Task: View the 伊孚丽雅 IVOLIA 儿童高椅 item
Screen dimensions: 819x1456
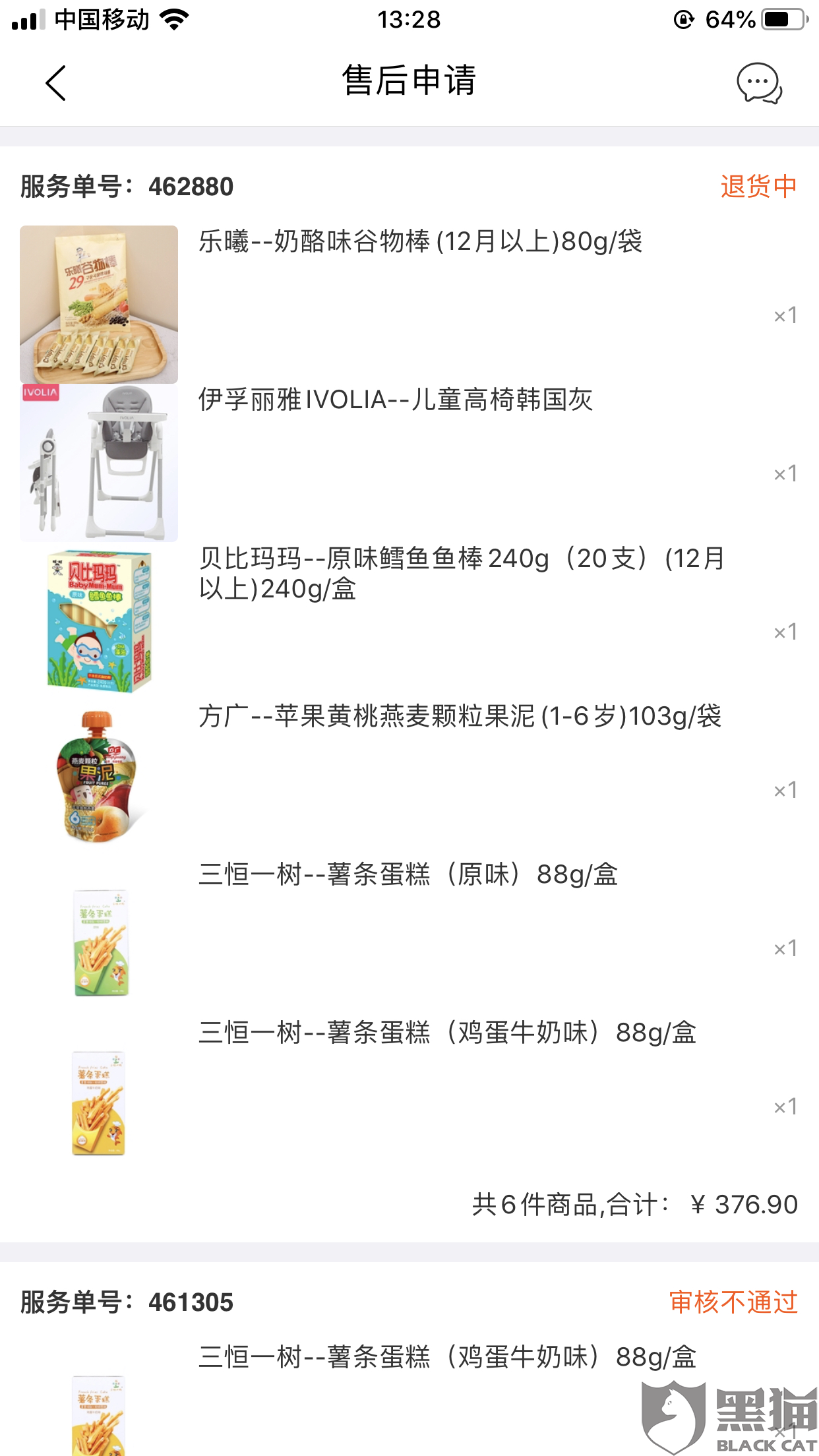Action: 396,400
